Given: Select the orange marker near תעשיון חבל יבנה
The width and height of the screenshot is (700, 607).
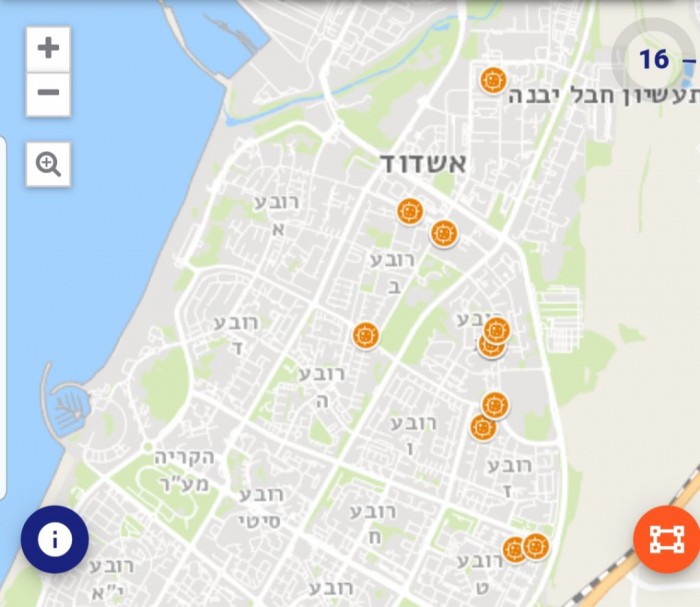Looking at the screenshot, I should click(x=492, y=80).
